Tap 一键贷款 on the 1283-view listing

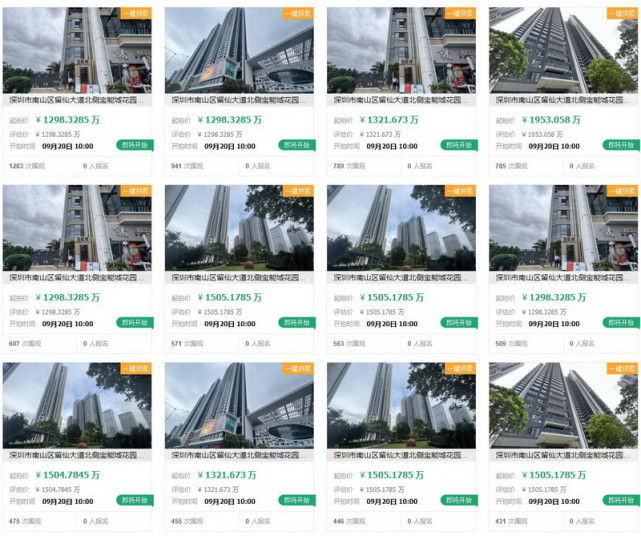135,13
